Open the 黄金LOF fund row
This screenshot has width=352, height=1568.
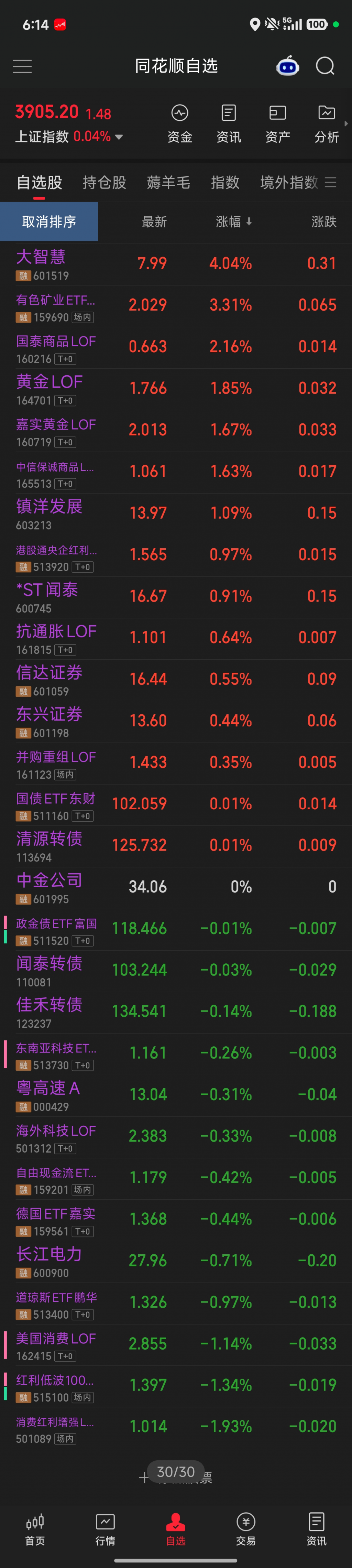click(176, 388)
